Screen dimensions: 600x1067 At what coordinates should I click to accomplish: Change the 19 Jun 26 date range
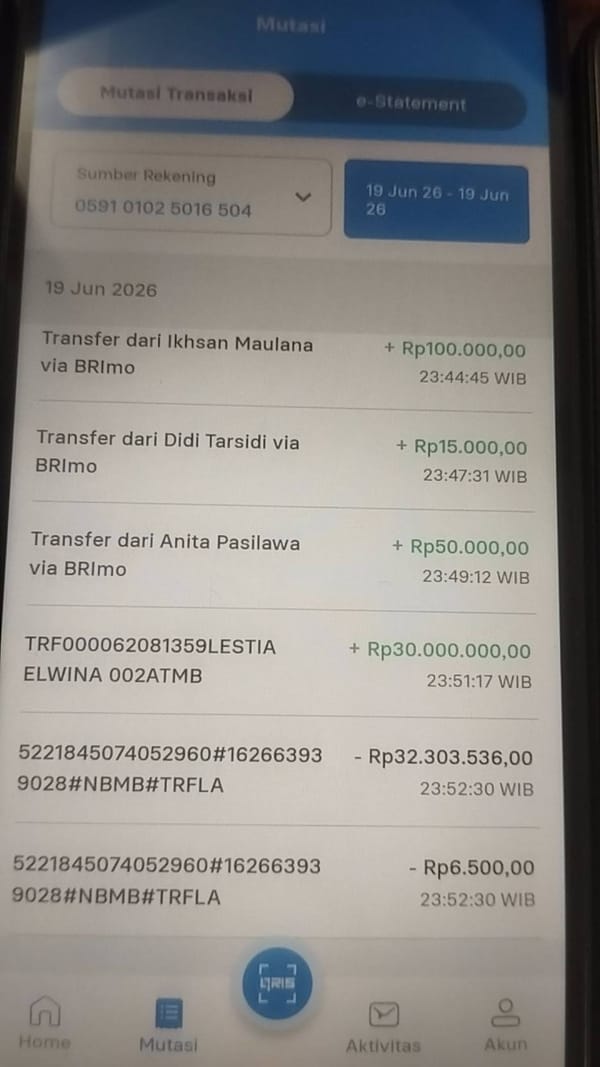point(437,201)
